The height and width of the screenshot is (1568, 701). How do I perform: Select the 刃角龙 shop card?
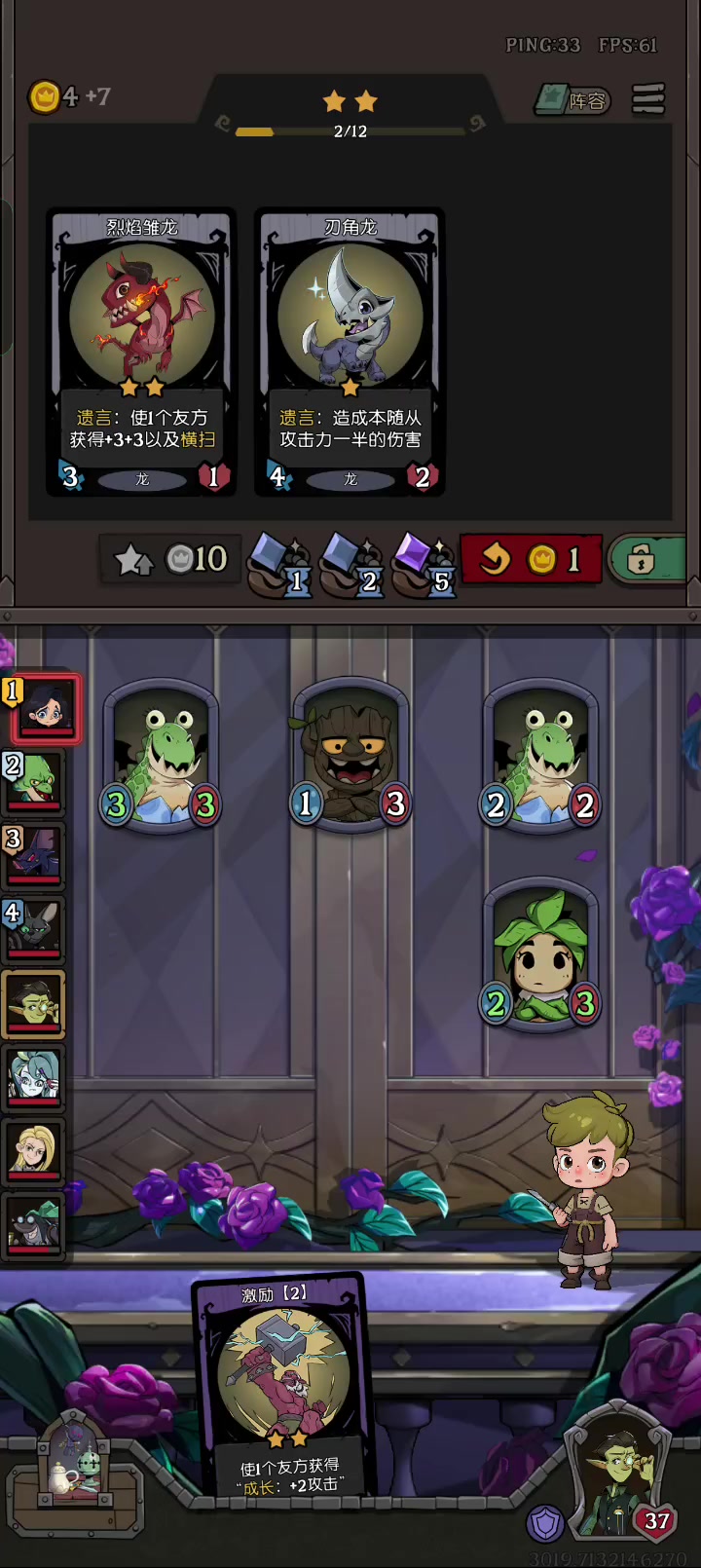coord(350,352)
